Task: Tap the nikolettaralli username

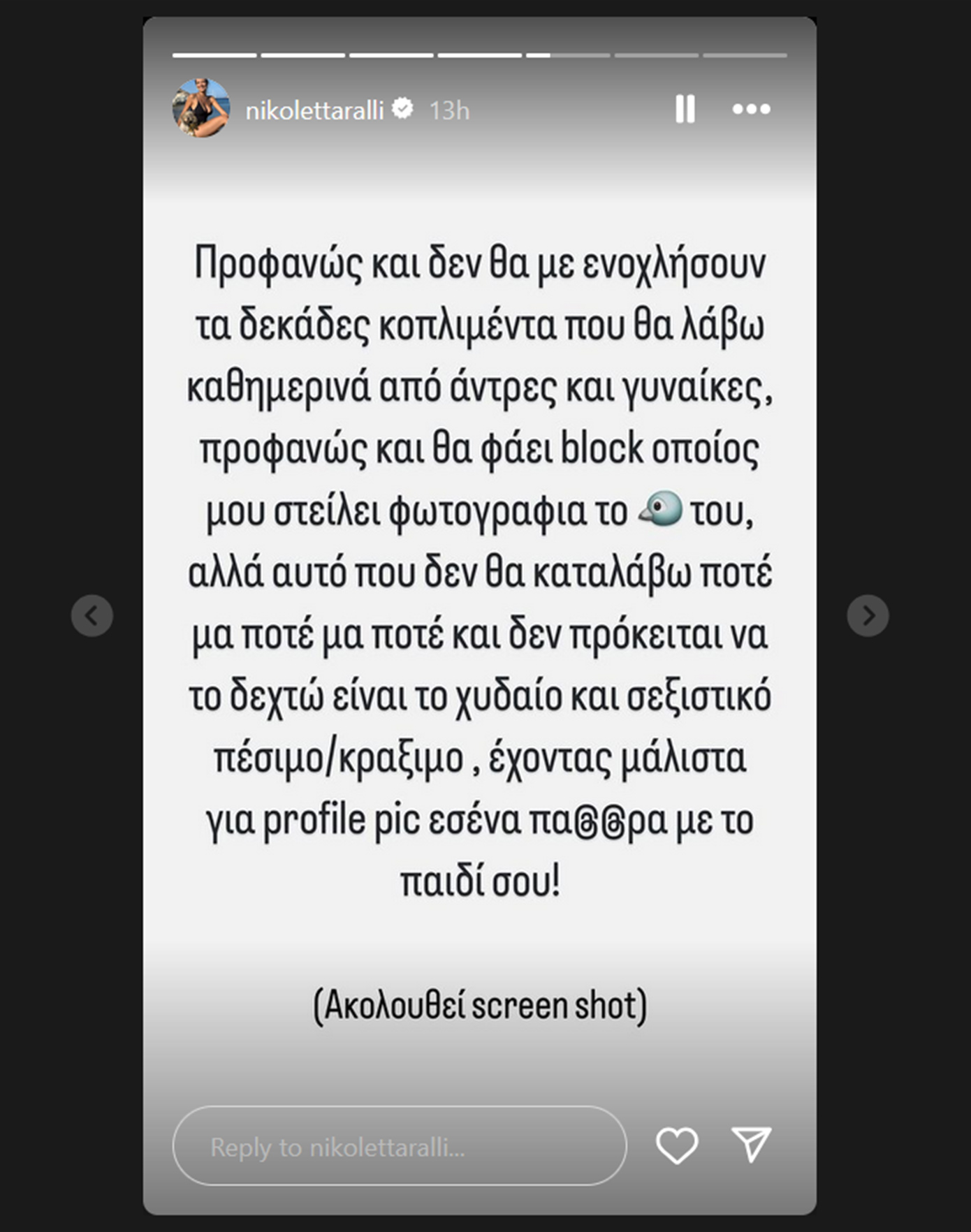Action: [x=314, y=110]
